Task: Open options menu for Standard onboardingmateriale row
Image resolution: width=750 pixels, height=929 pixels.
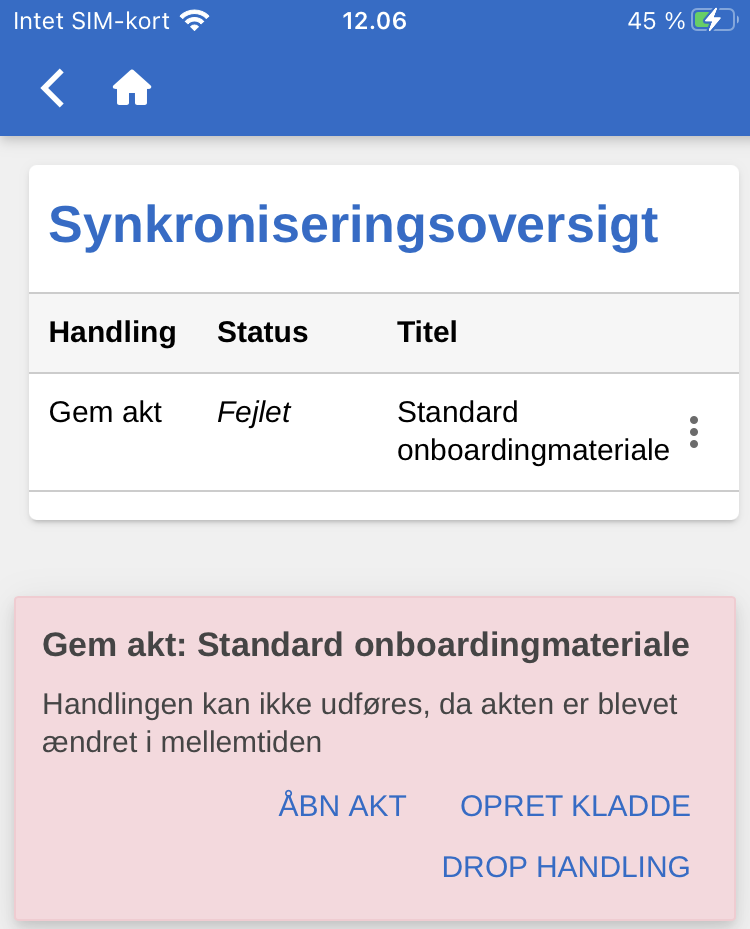Action: tap(693, 432)
